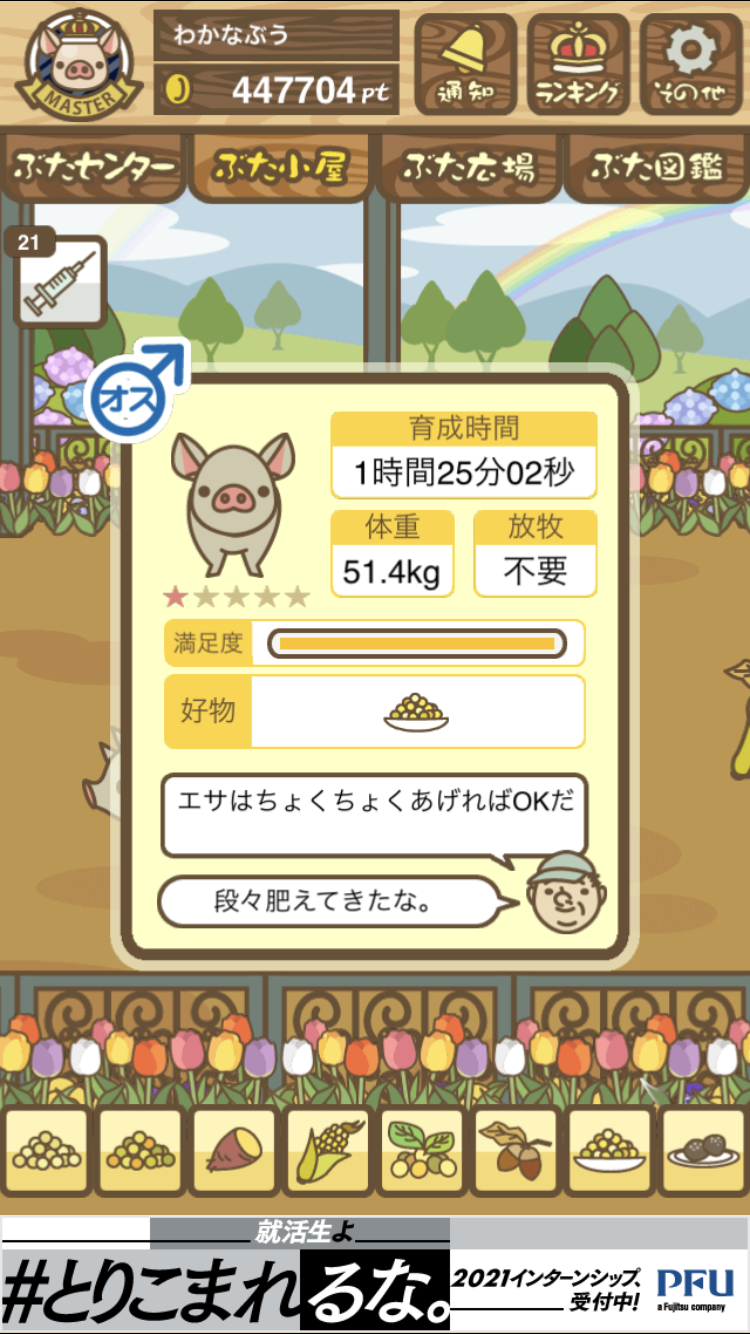Switch to ぶたセンター tab
This screenshot has height=1334, width=750.
click(x=94, y=167)
